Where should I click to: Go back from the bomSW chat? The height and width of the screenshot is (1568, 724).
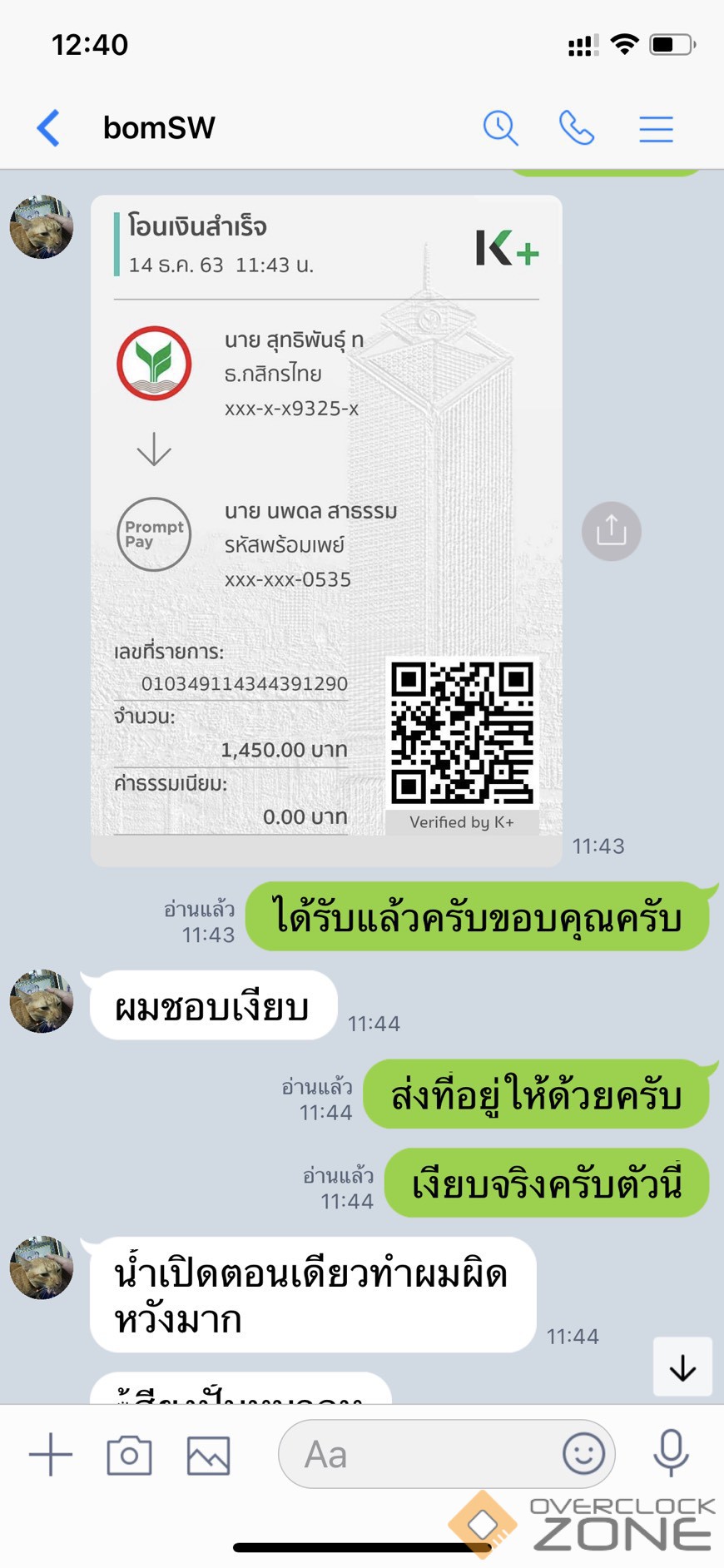click(48, 128)
